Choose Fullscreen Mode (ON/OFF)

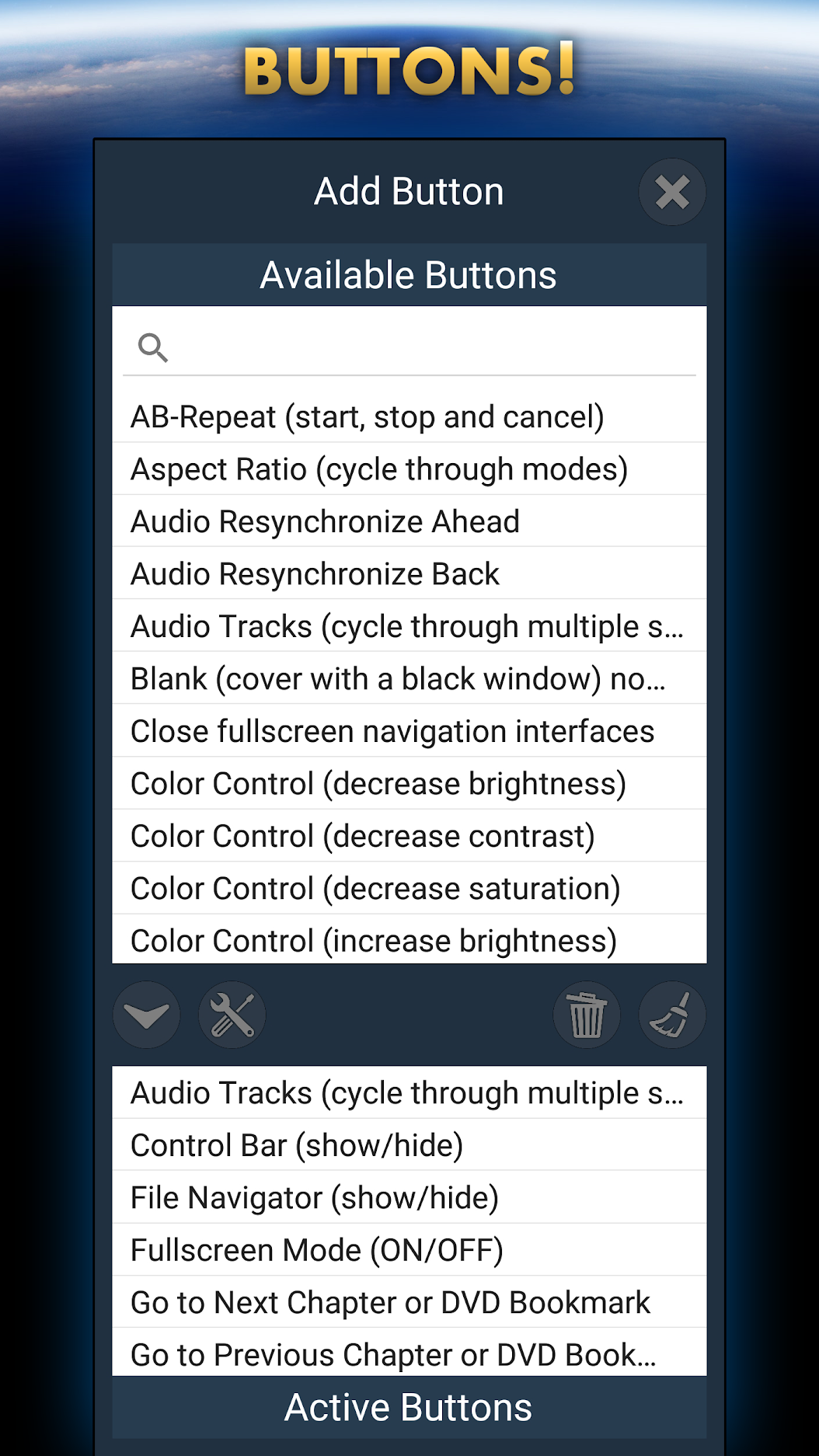pos(410,1250)
